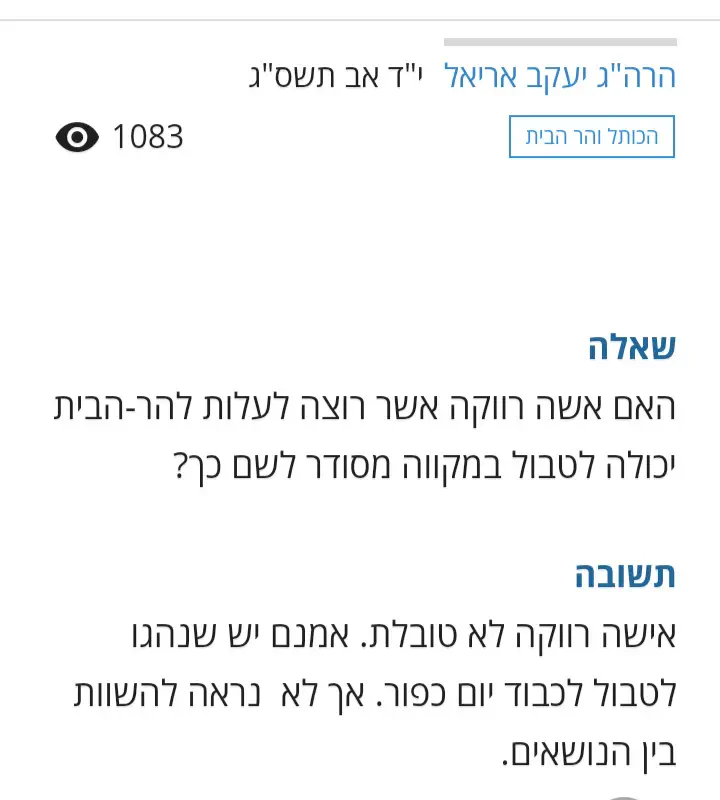Open author link הרה"ג יעקב אריאל

pyautogui.click(x=560, y=76)
